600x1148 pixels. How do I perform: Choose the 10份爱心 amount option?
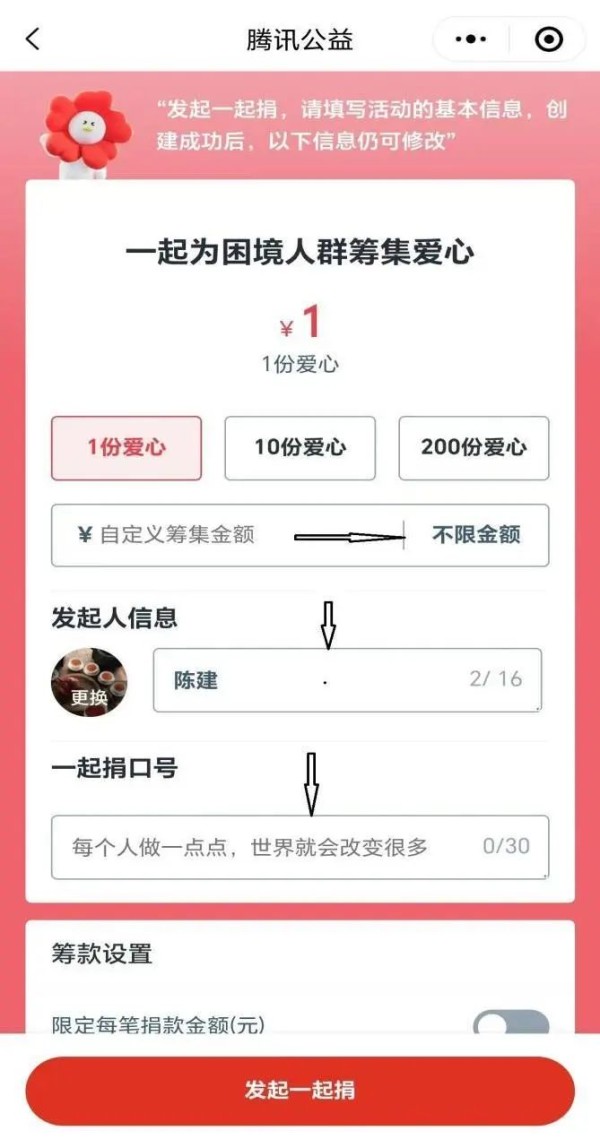(300, 448)
